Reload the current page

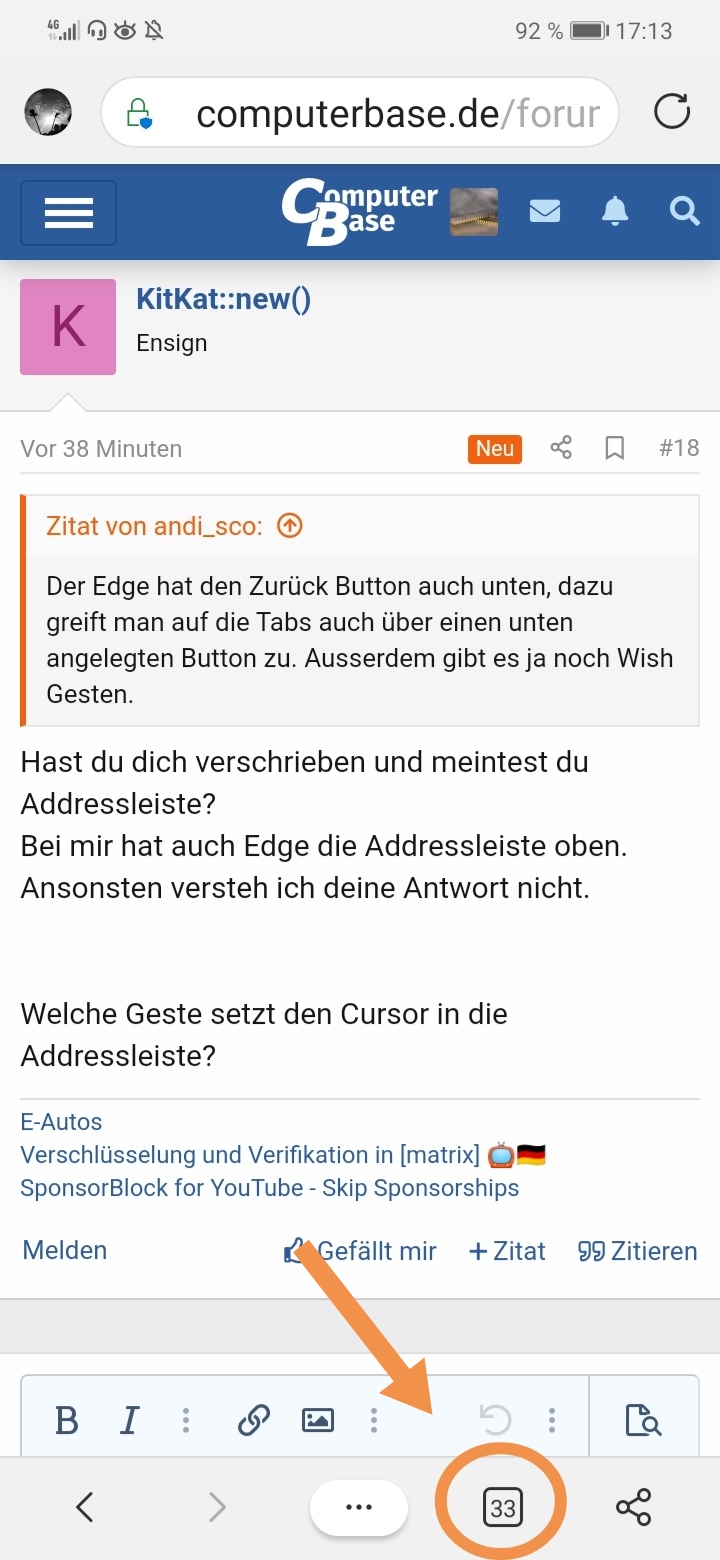point(672,111)
